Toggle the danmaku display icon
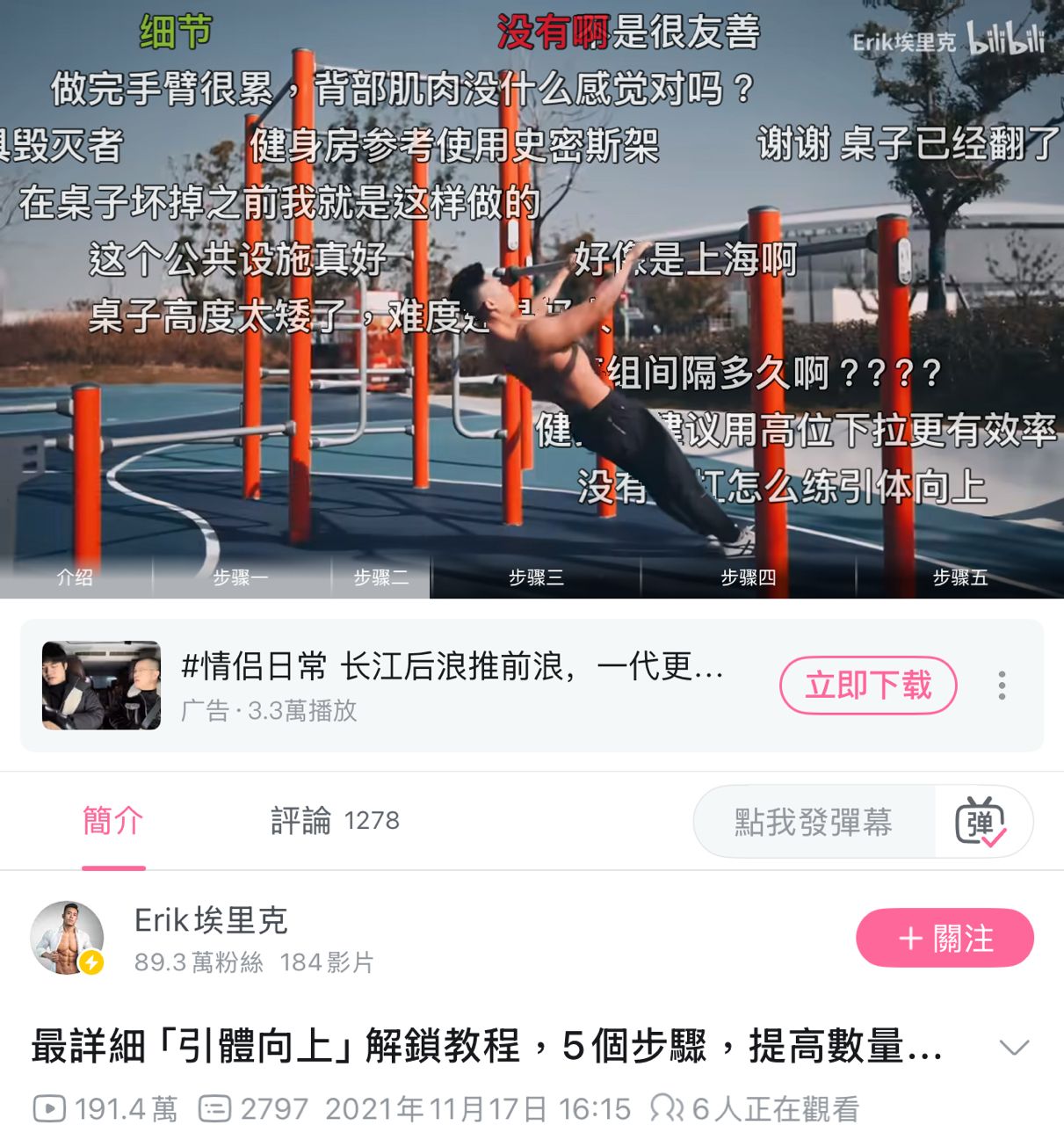Image resolution: width=1064 pixels, height=1125 pixels. [x=981, y=822]
